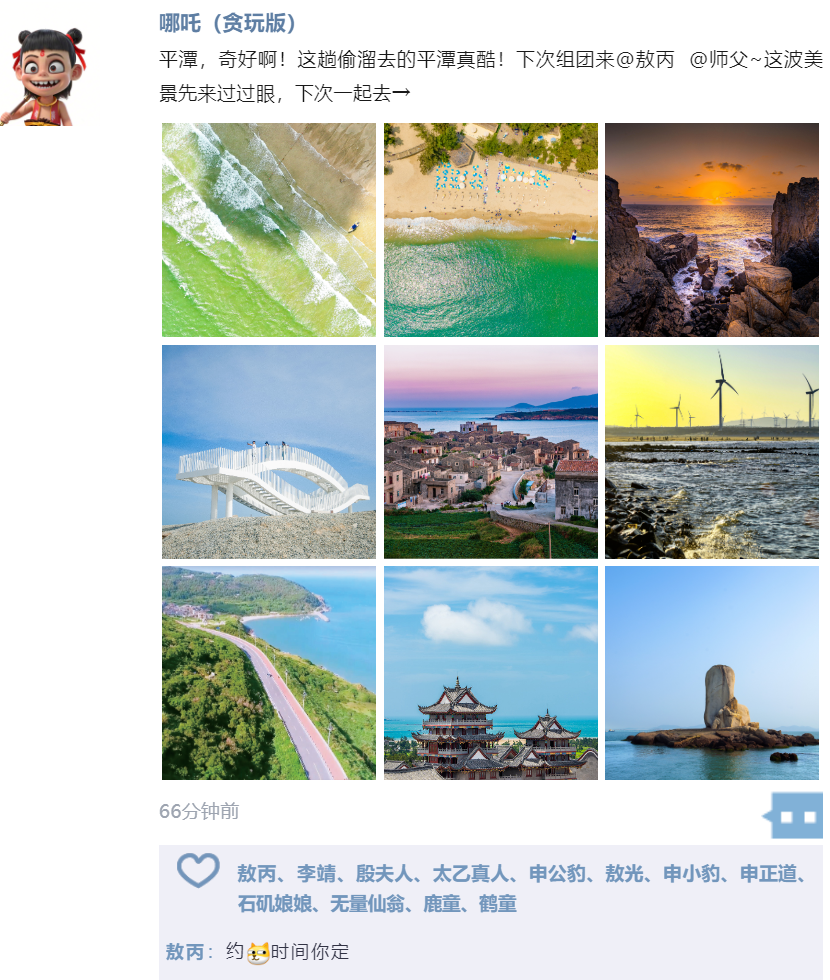Reply to 敖丙's comment 时间你定
This screenshot has height=980, width=830.
[x=310, y=952]
